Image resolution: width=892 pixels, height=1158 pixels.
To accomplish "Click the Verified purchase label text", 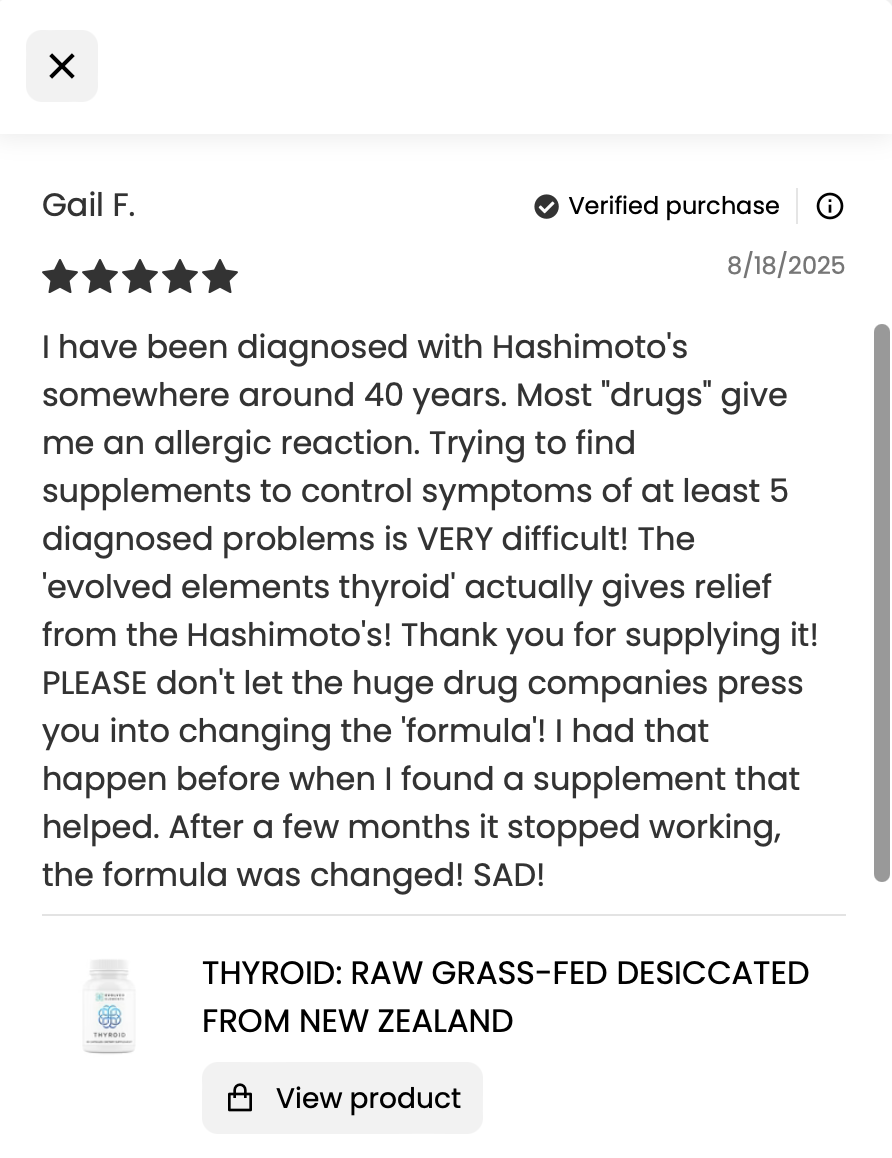I will click(674, 206).
